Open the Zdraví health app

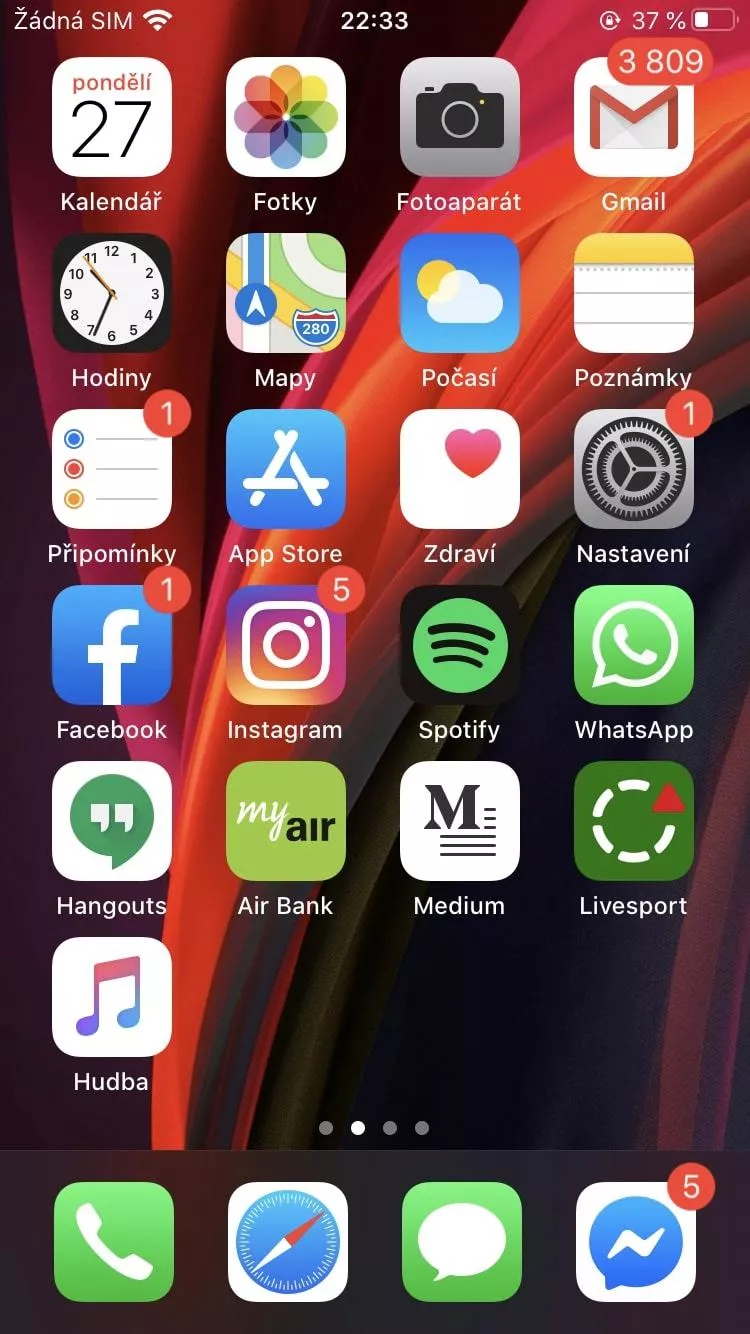coord(460,469)
